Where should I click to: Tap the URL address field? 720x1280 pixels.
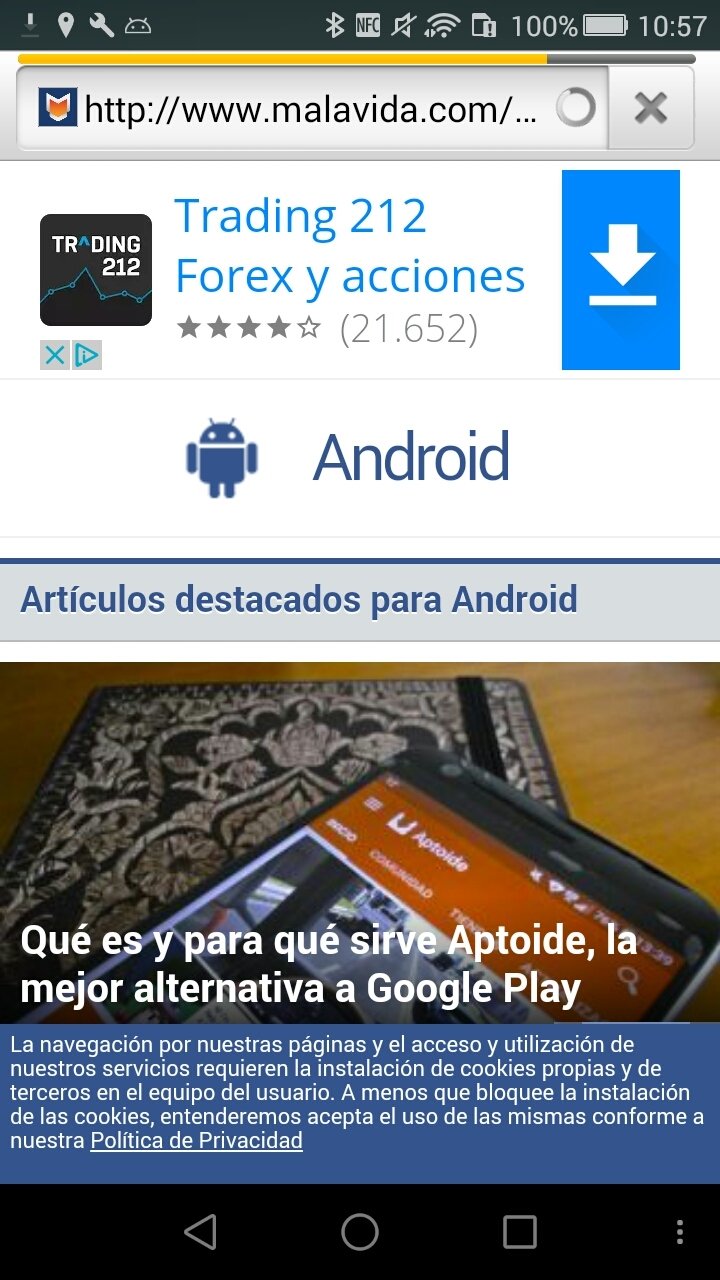click(x=312, y=108)
